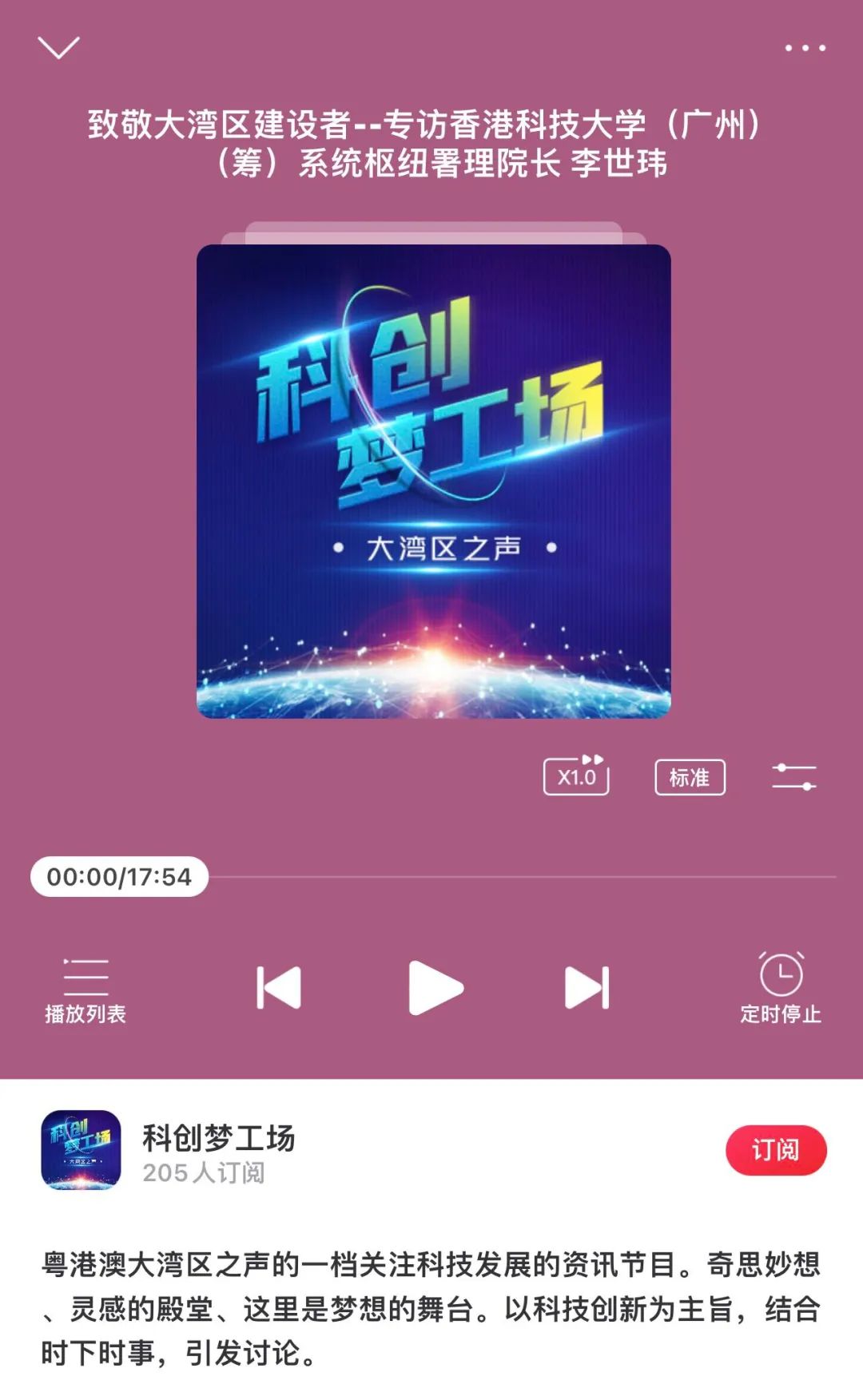Switch audio quality from 标准

[690, 777]
